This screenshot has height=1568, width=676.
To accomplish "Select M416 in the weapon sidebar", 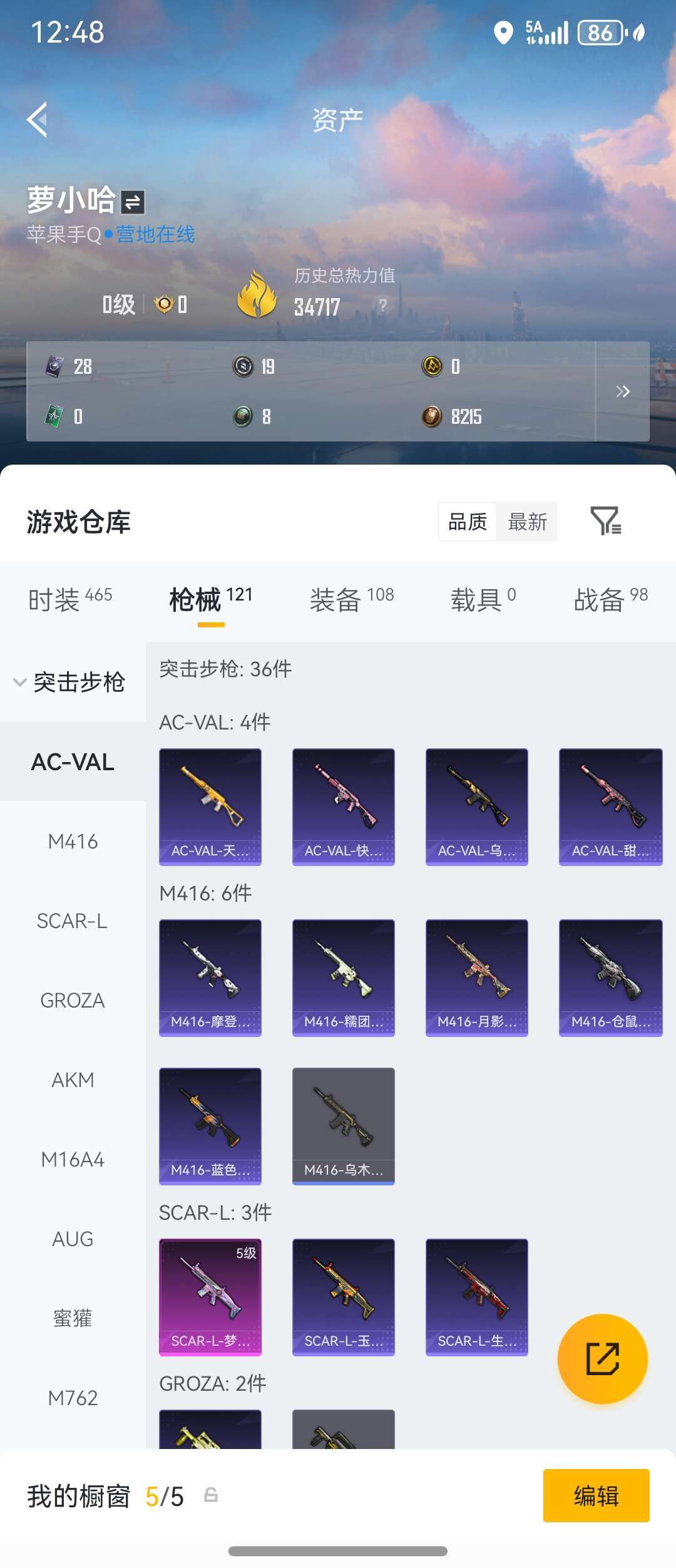I will point(73,842).
